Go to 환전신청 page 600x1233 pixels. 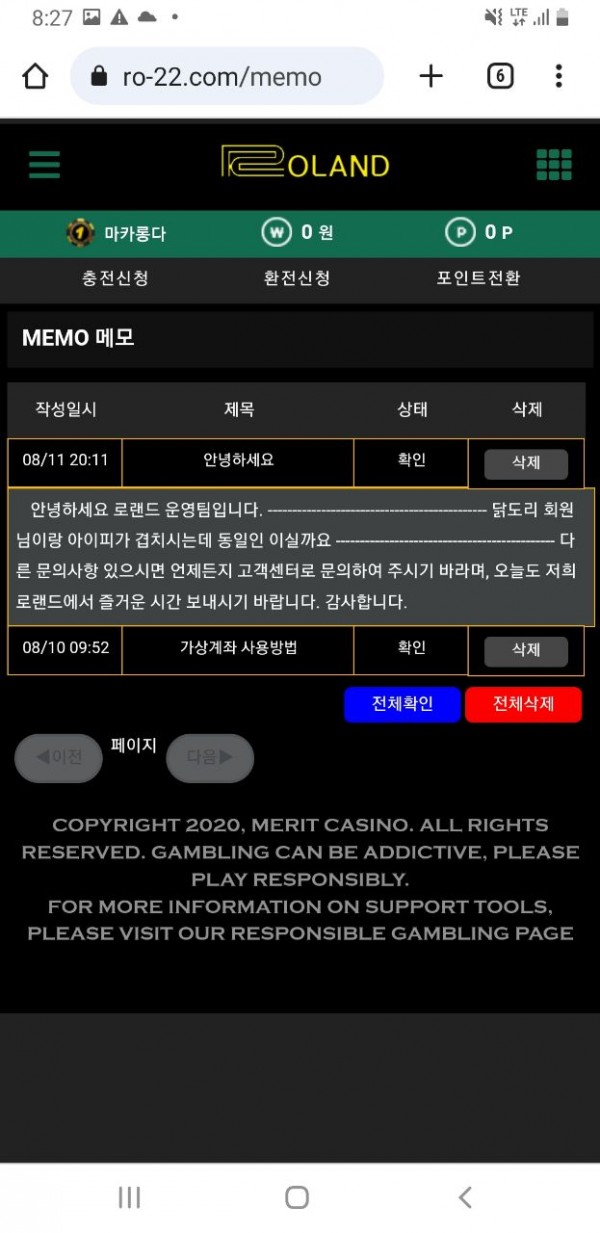coord(297,278)
